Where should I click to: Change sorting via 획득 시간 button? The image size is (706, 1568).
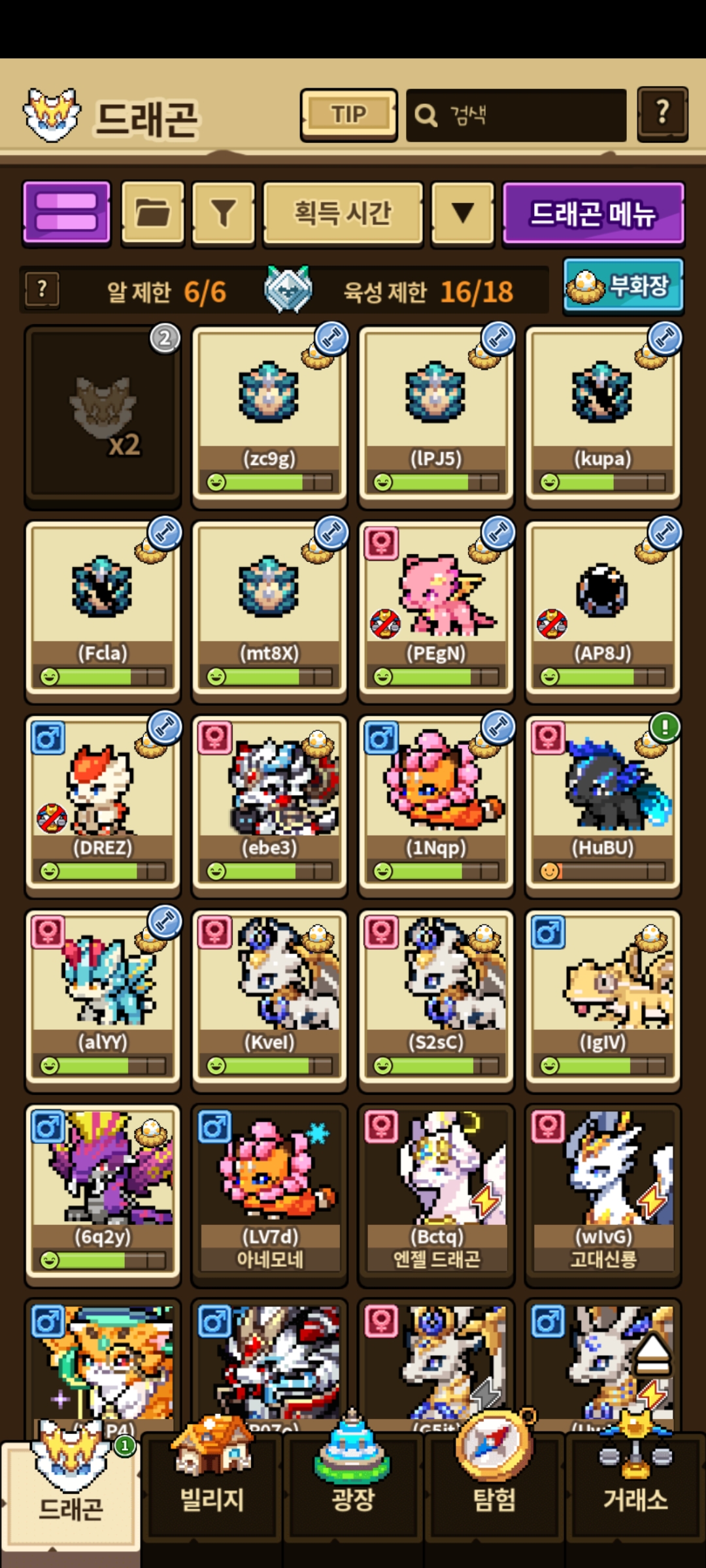coord(343,213)
